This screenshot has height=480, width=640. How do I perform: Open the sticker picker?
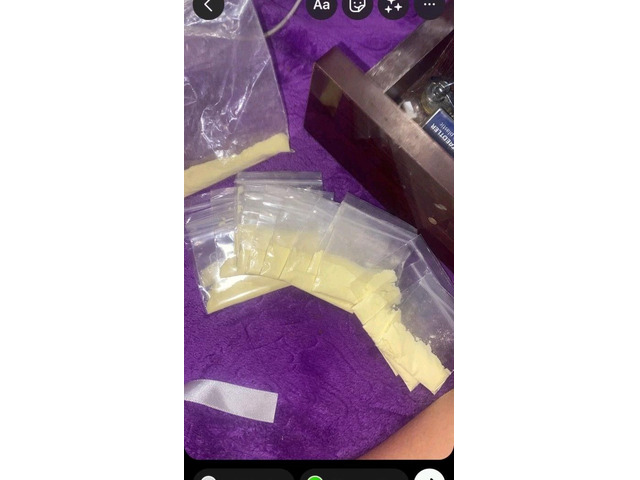coord(357,6)
